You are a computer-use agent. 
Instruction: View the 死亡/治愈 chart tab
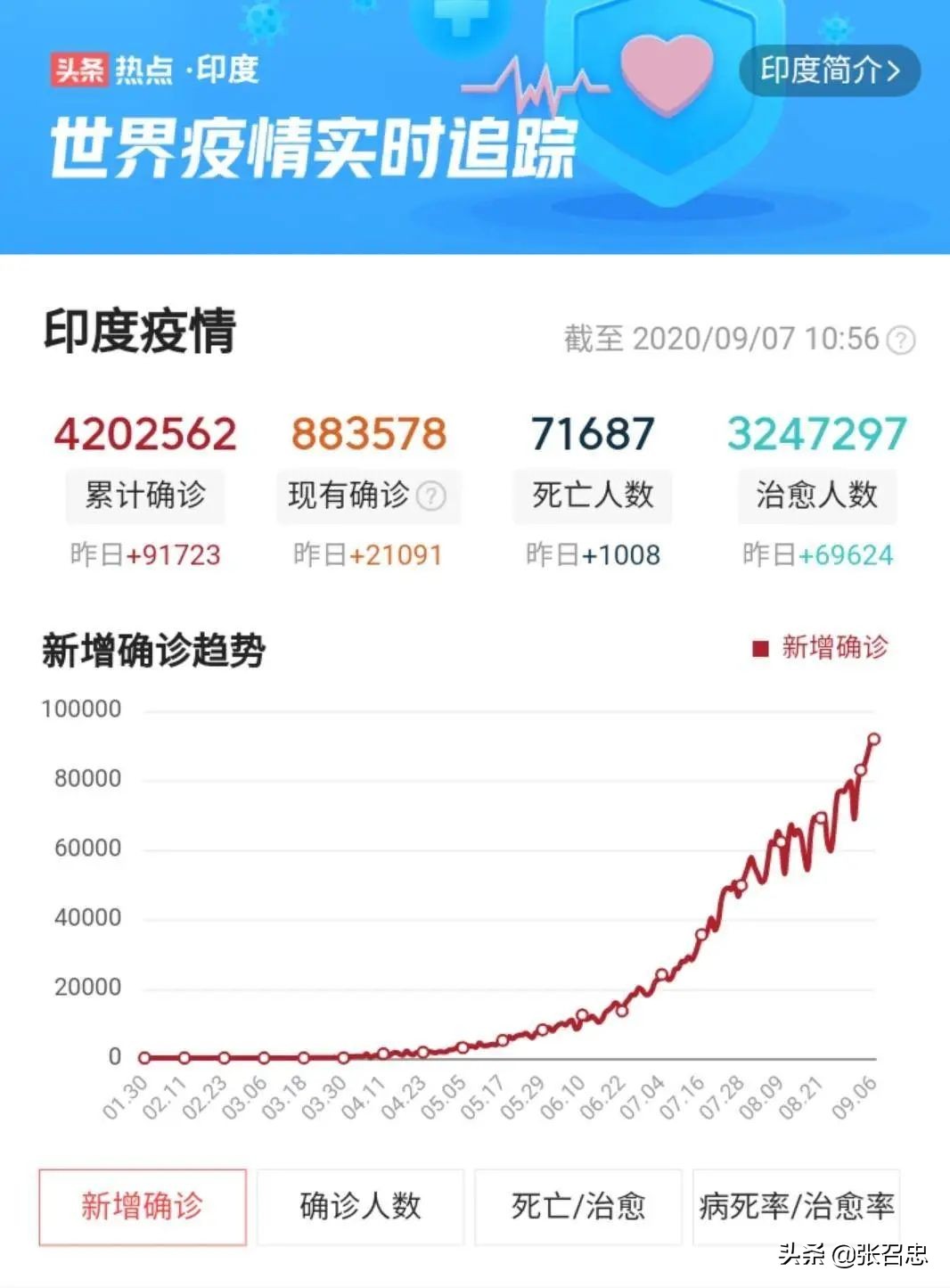click(x=577, y=1207)
